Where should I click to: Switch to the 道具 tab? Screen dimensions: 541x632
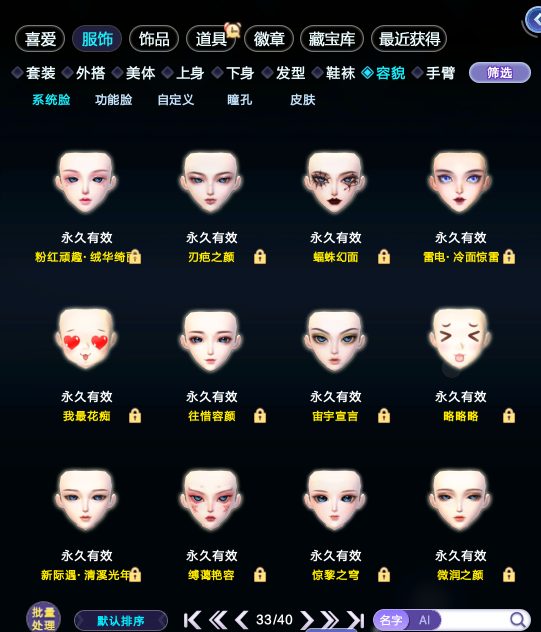click(x=211, y=39)
